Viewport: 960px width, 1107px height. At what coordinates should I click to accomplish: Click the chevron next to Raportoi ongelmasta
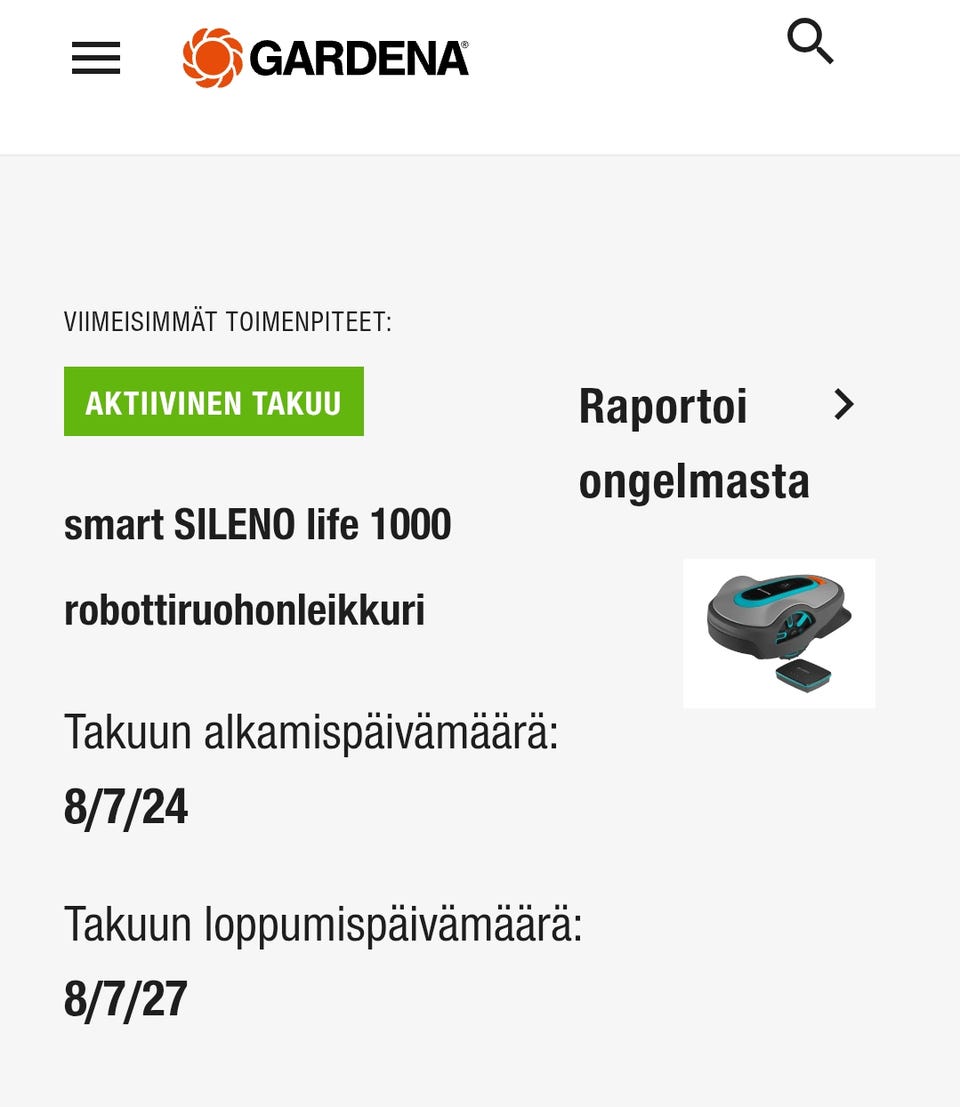[845, 405]
